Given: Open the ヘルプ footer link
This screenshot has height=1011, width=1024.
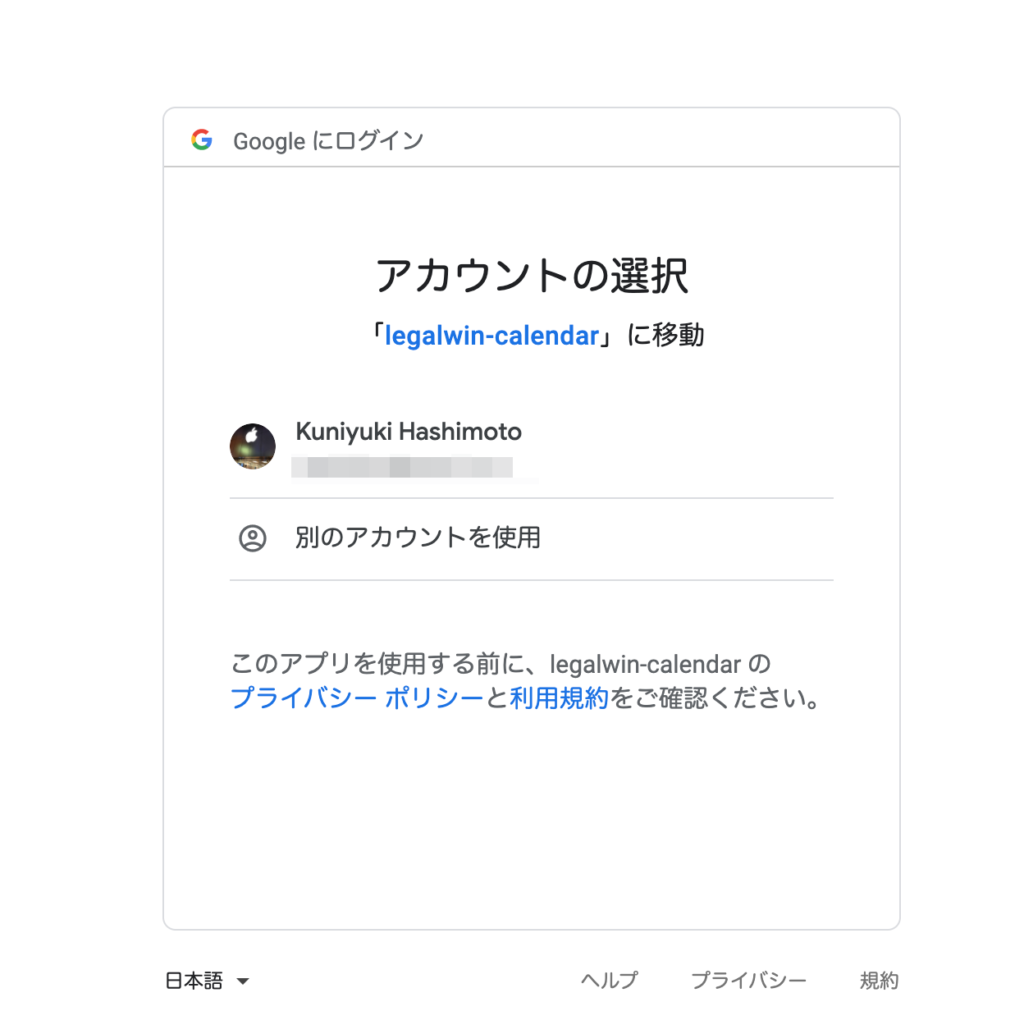Looking at the screenshot, I should tap(608, 981).
